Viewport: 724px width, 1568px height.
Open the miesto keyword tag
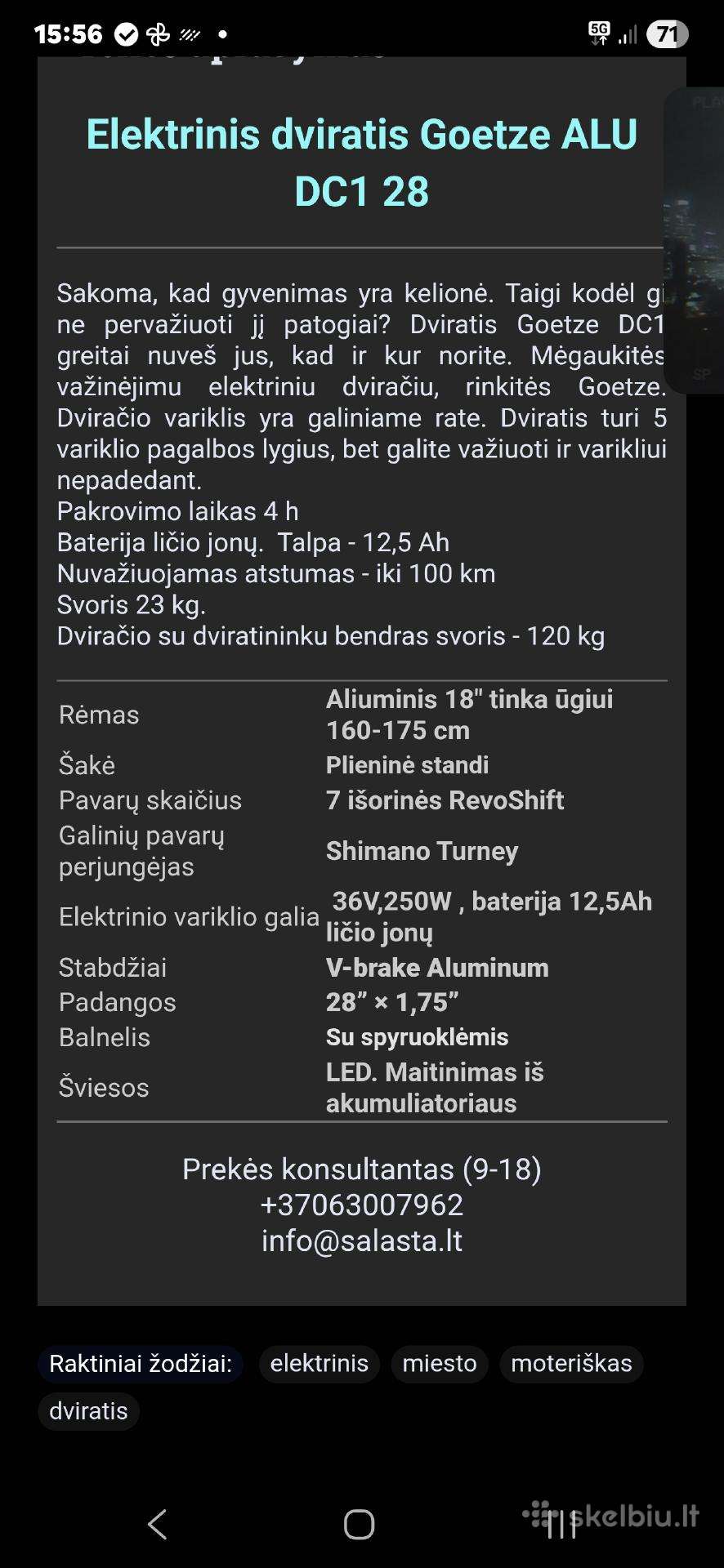pyautogui.click(x=440, y=1363)
